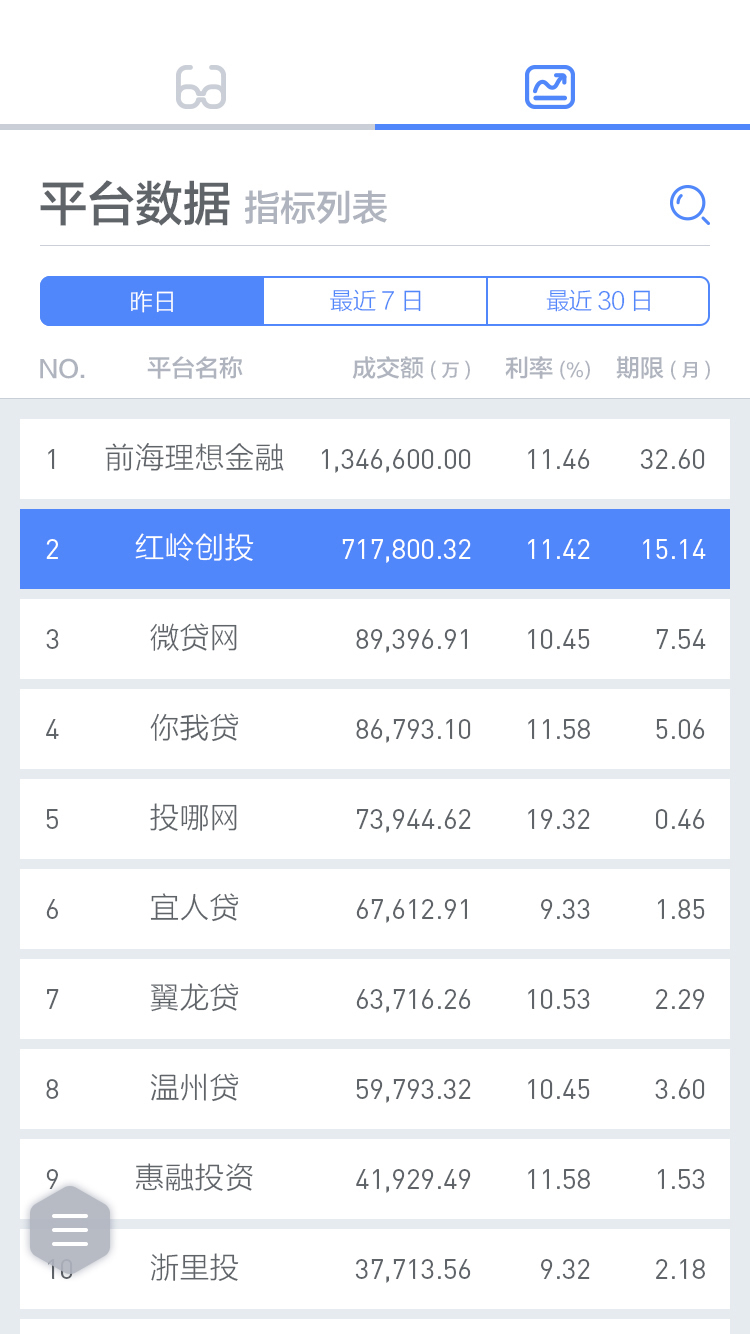750x1334 pixels.
Task: Select 投哪网 from the list
Action: point(374,819)
